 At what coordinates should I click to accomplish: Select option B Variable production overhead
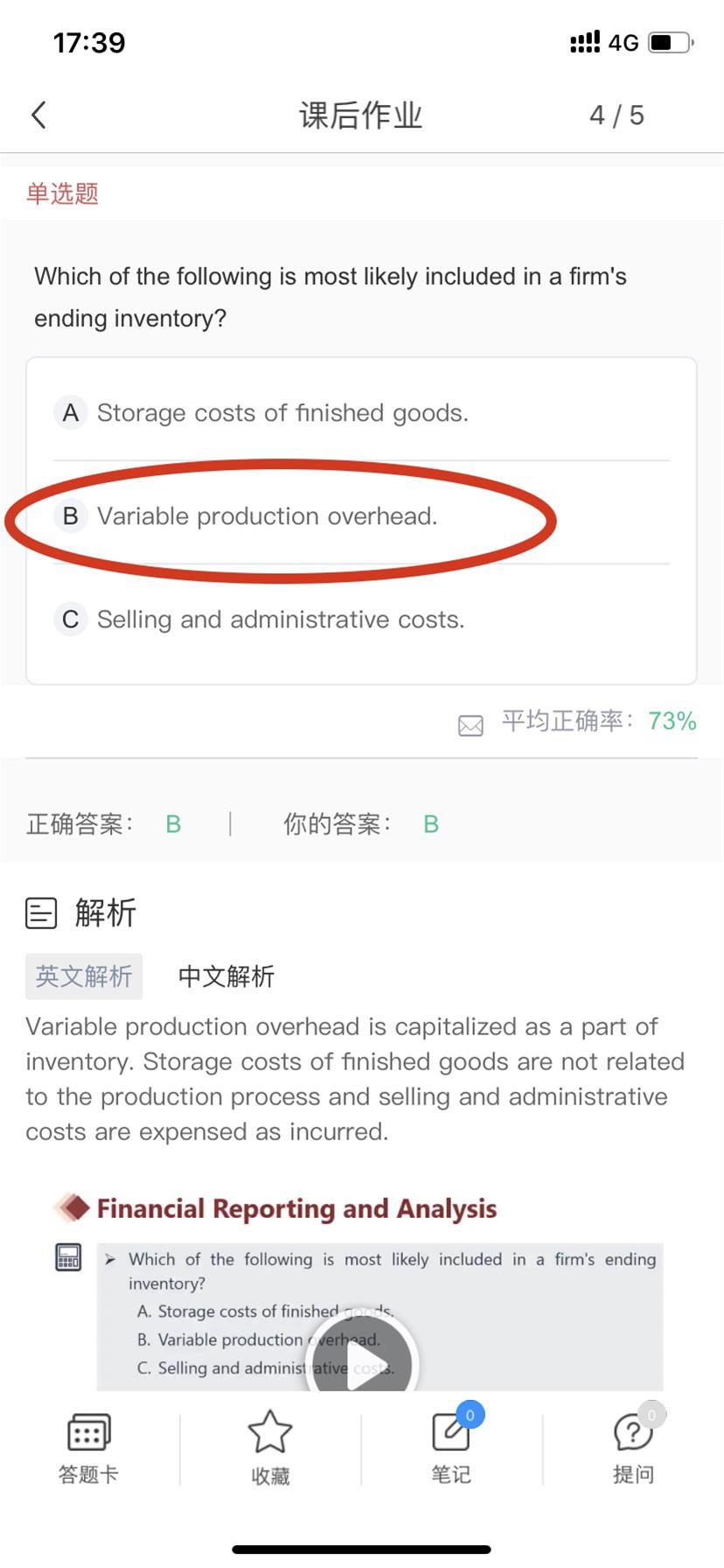tap(266, 516)
